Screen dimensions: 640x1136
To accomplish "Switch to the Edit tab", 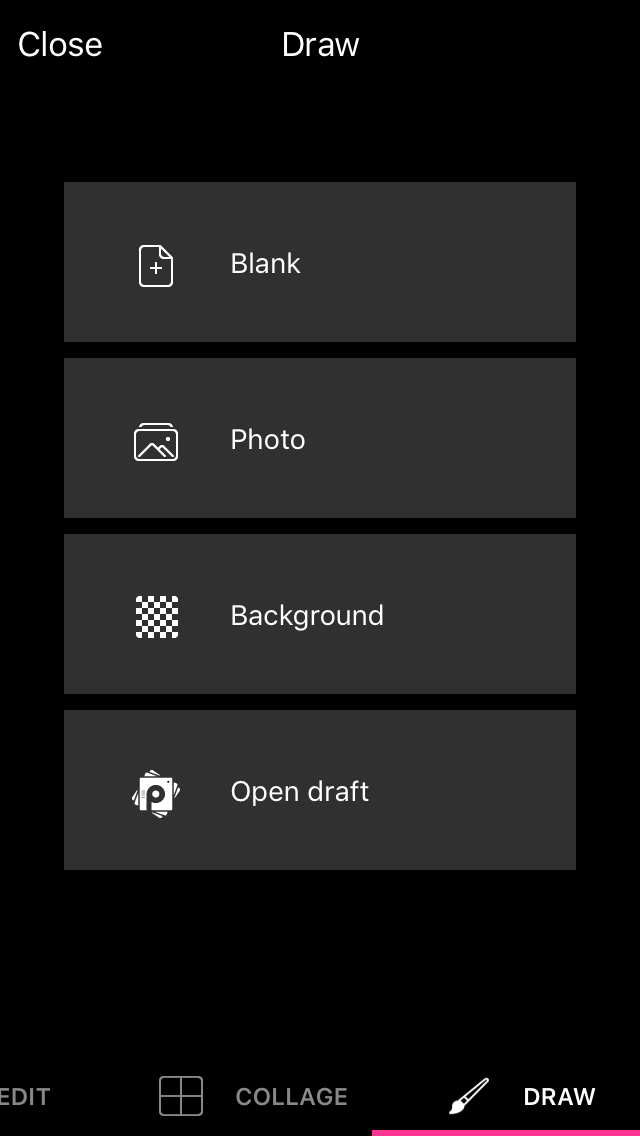I will (x=25, y=1097).
